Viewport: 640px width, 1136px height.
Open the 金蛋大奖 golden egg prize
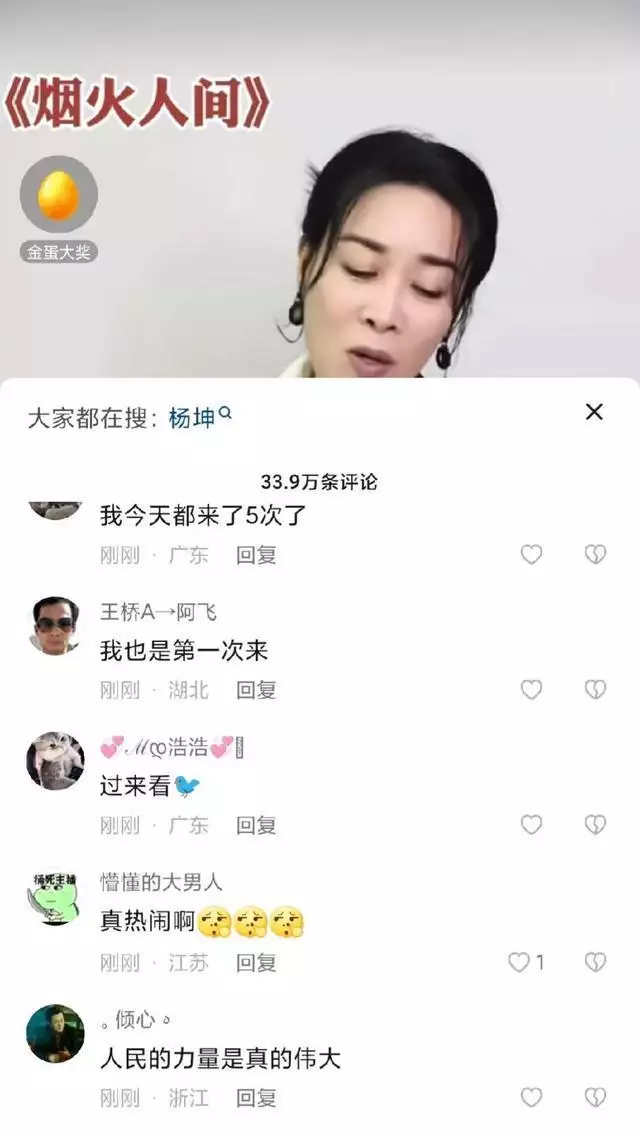(59, 195)
